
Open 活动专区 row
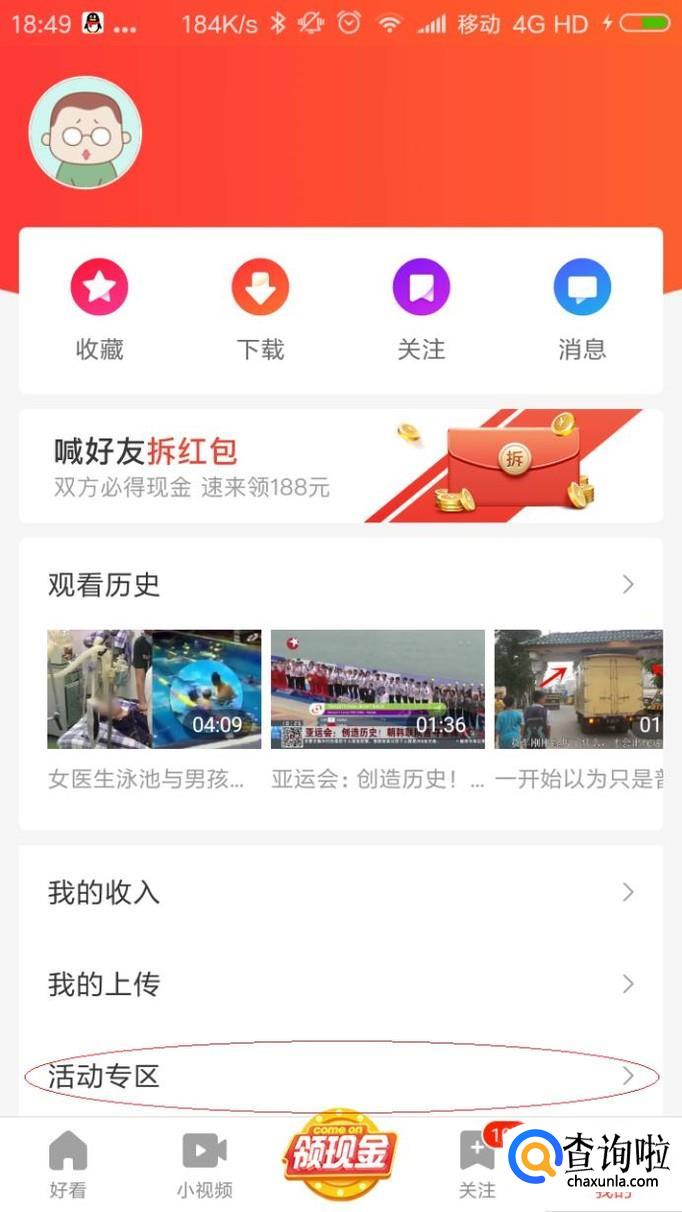coord(340,1076)
